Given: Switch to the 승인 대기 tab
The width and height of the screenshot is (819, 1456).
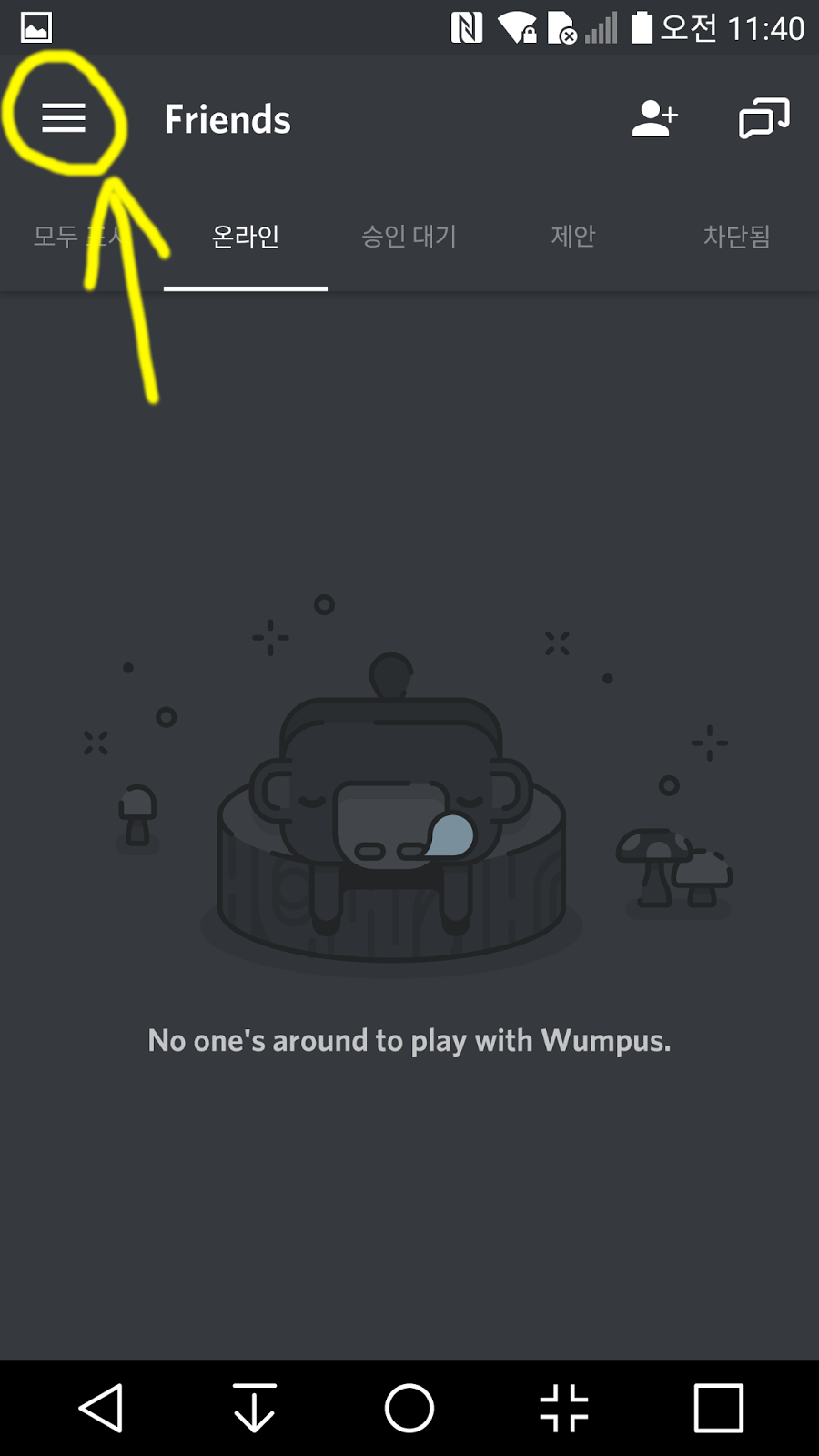Looking at the screenshot, I should point(409,237).
